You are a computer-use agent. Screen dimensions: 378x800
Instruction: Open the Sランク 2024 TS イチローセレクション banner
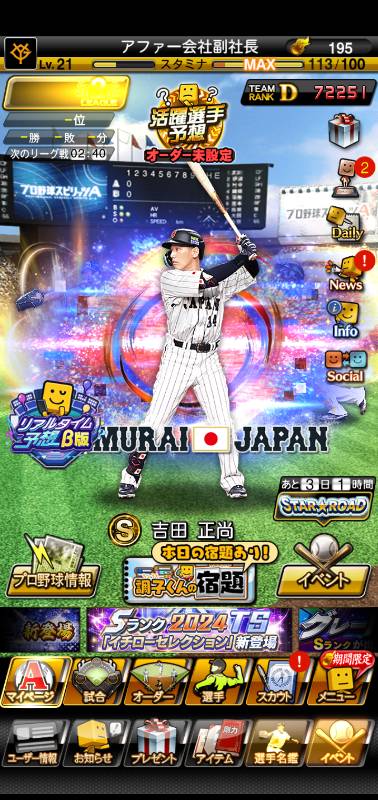(189, 630)
